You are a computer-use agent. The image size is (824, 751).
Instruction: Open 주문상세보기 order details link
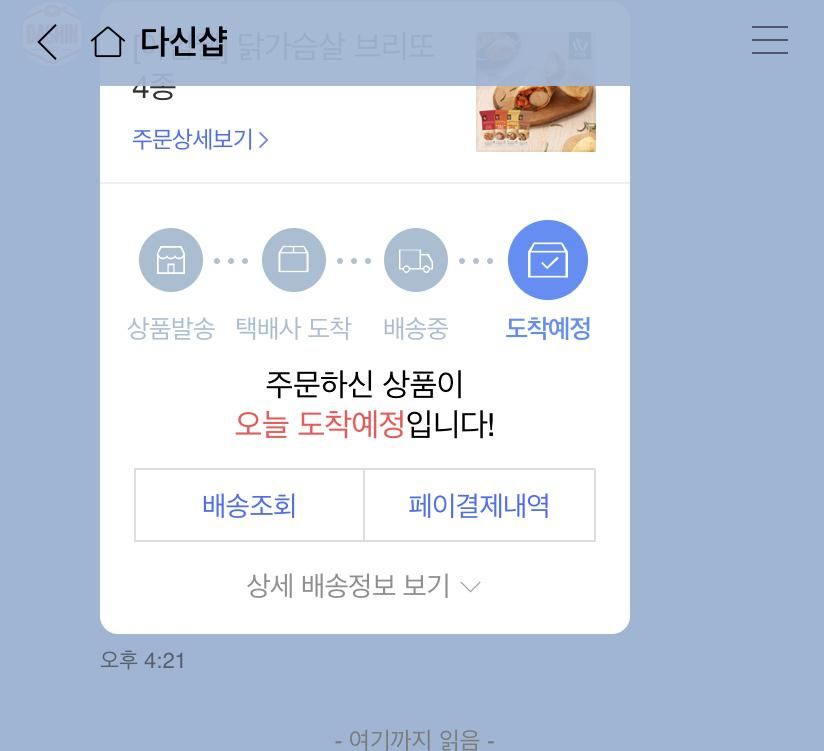click(200, 139)
